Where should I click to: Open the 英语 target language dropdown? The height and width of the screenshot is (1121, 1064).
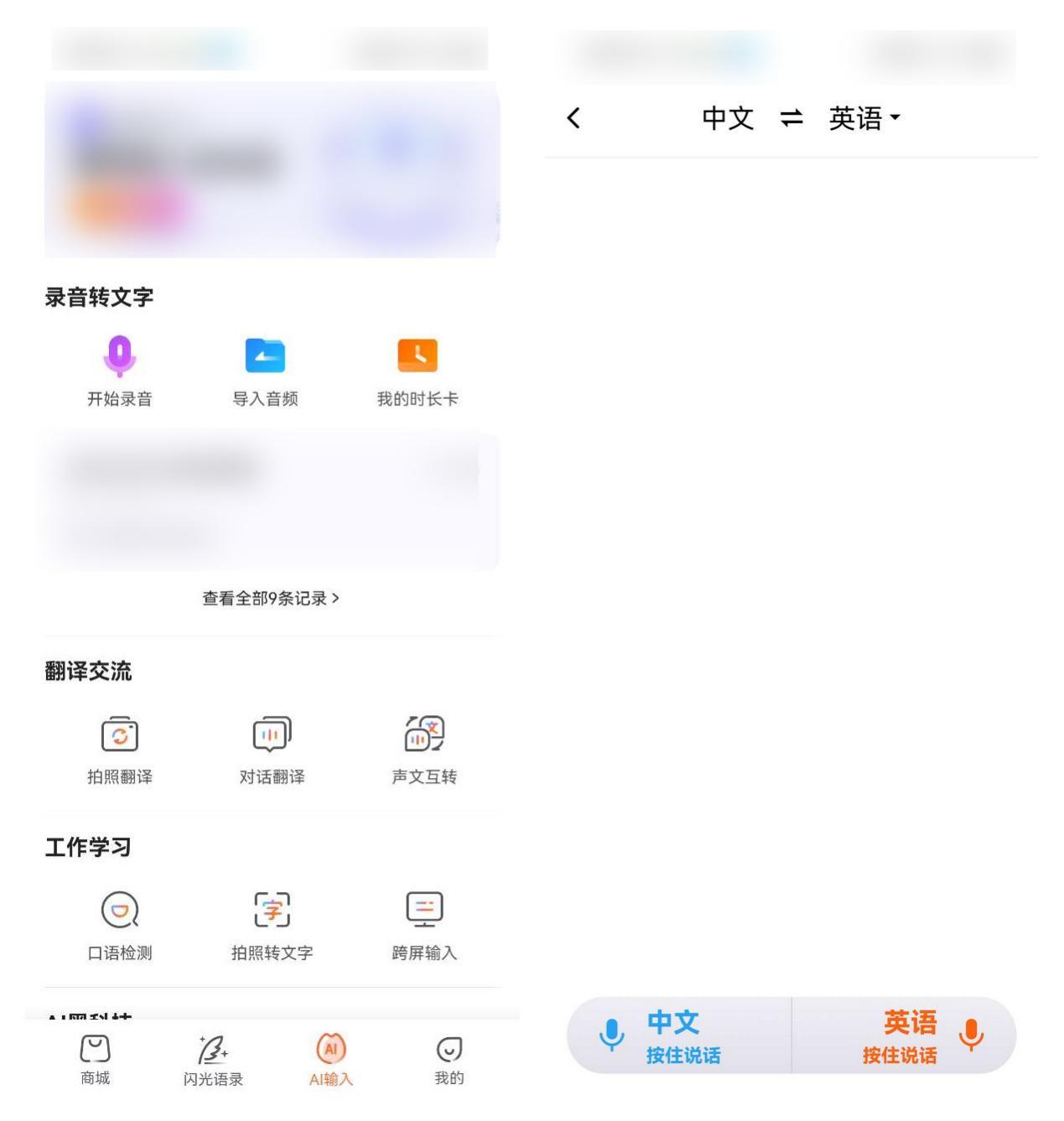[864, 119]
